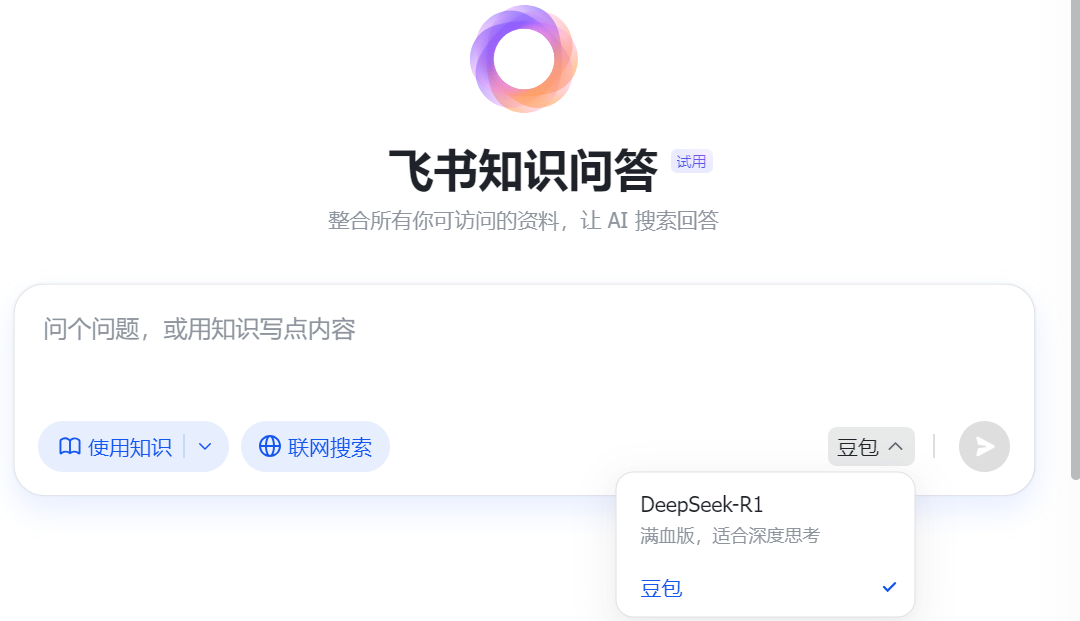Select the DeepSeek-R1 model option
This screenshot has width=1080, height=621.
pos(765,518)
